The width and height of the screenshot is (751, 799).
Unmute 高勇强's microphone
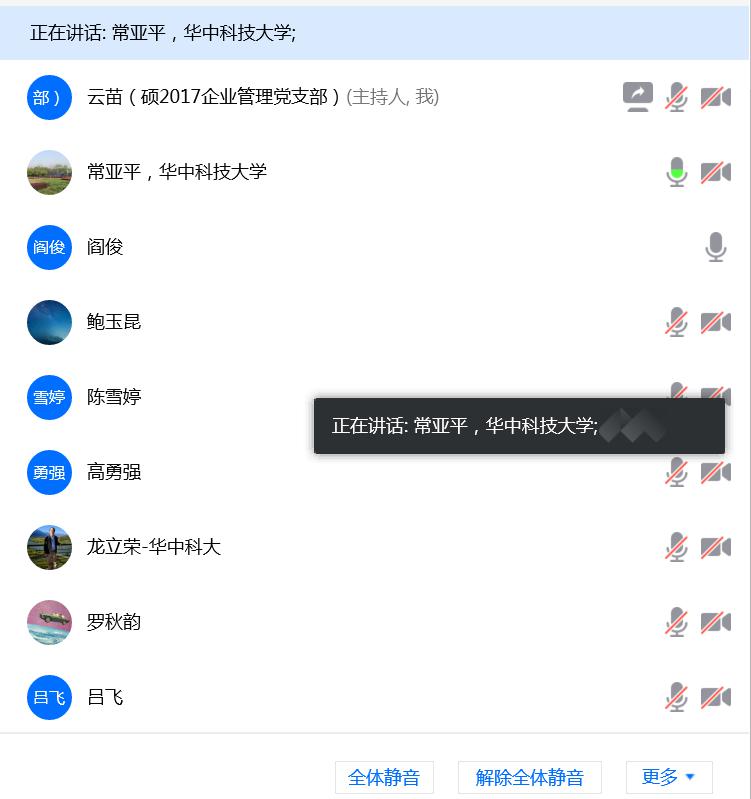[x=677, y=472]
